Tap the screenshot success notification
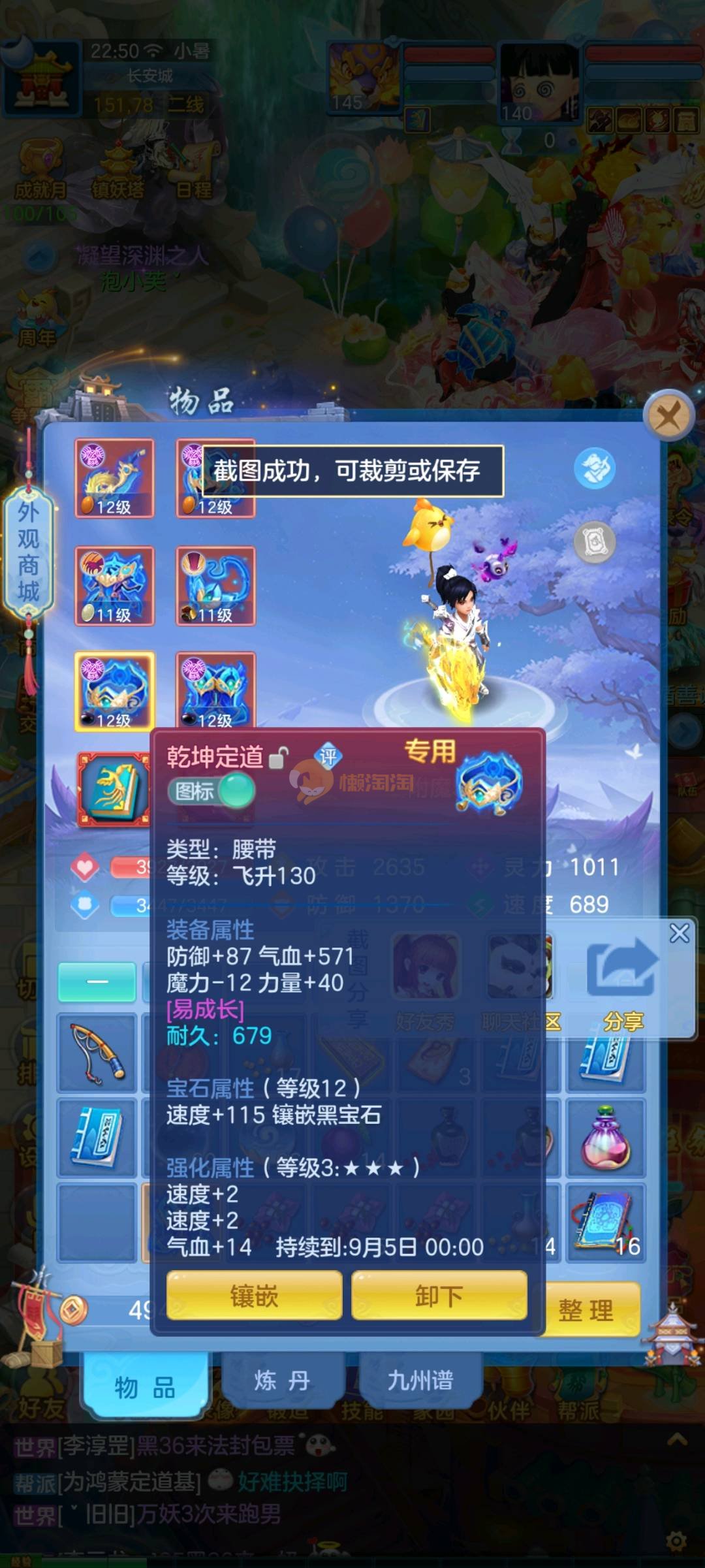The width and height of the screenshot is (705, 1568). [x=352, y=471]
